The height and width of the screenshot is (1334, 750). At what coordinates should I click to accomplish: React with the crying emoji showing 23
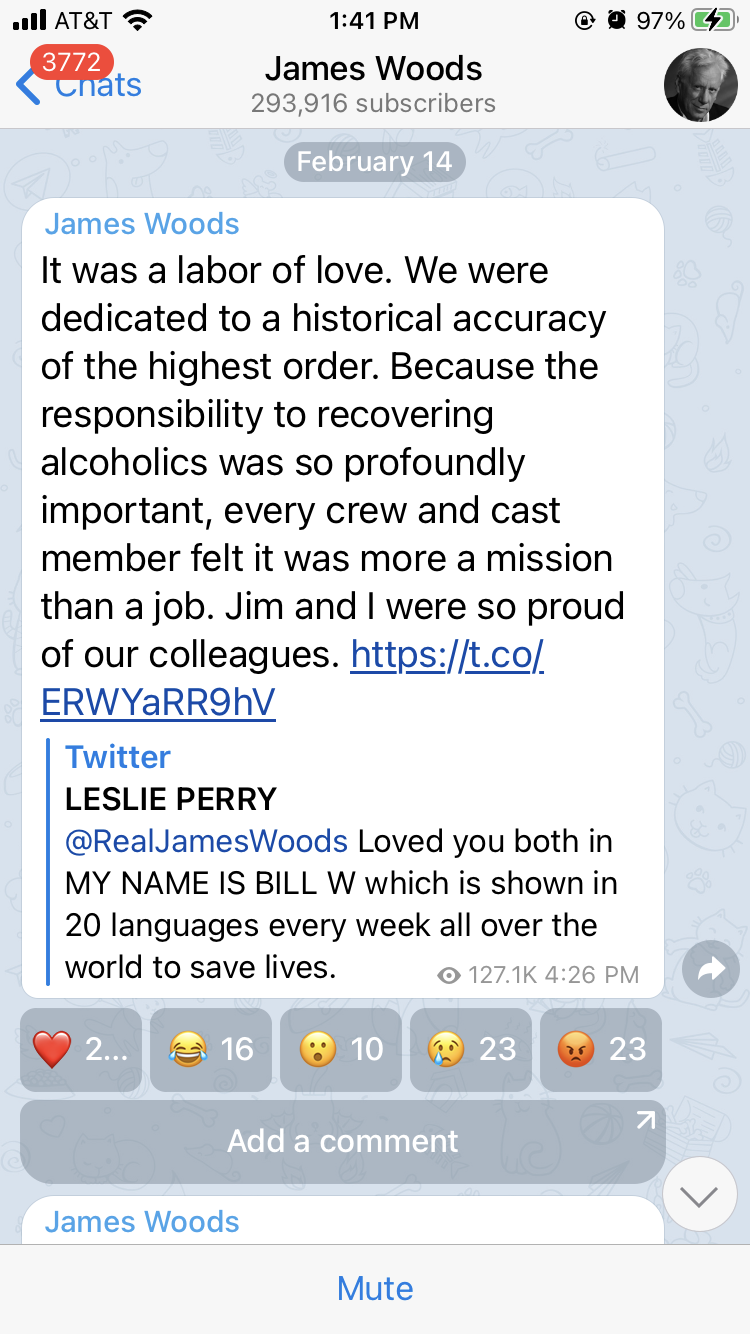click(471, 1049)
